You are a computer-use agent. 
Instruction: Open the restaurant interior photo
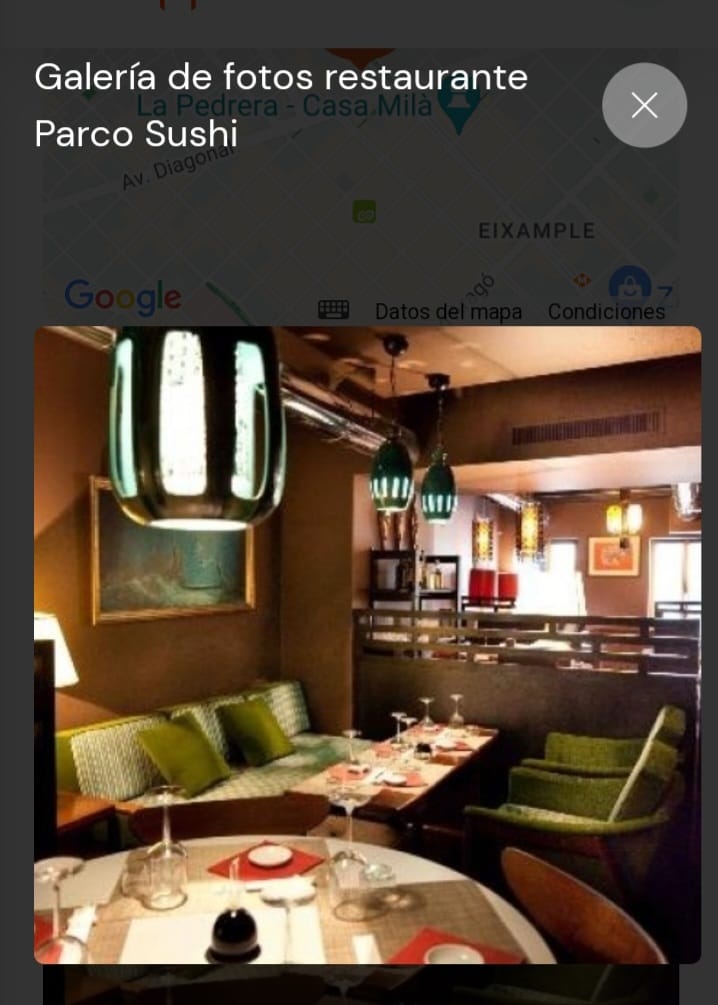coord(367,645)
